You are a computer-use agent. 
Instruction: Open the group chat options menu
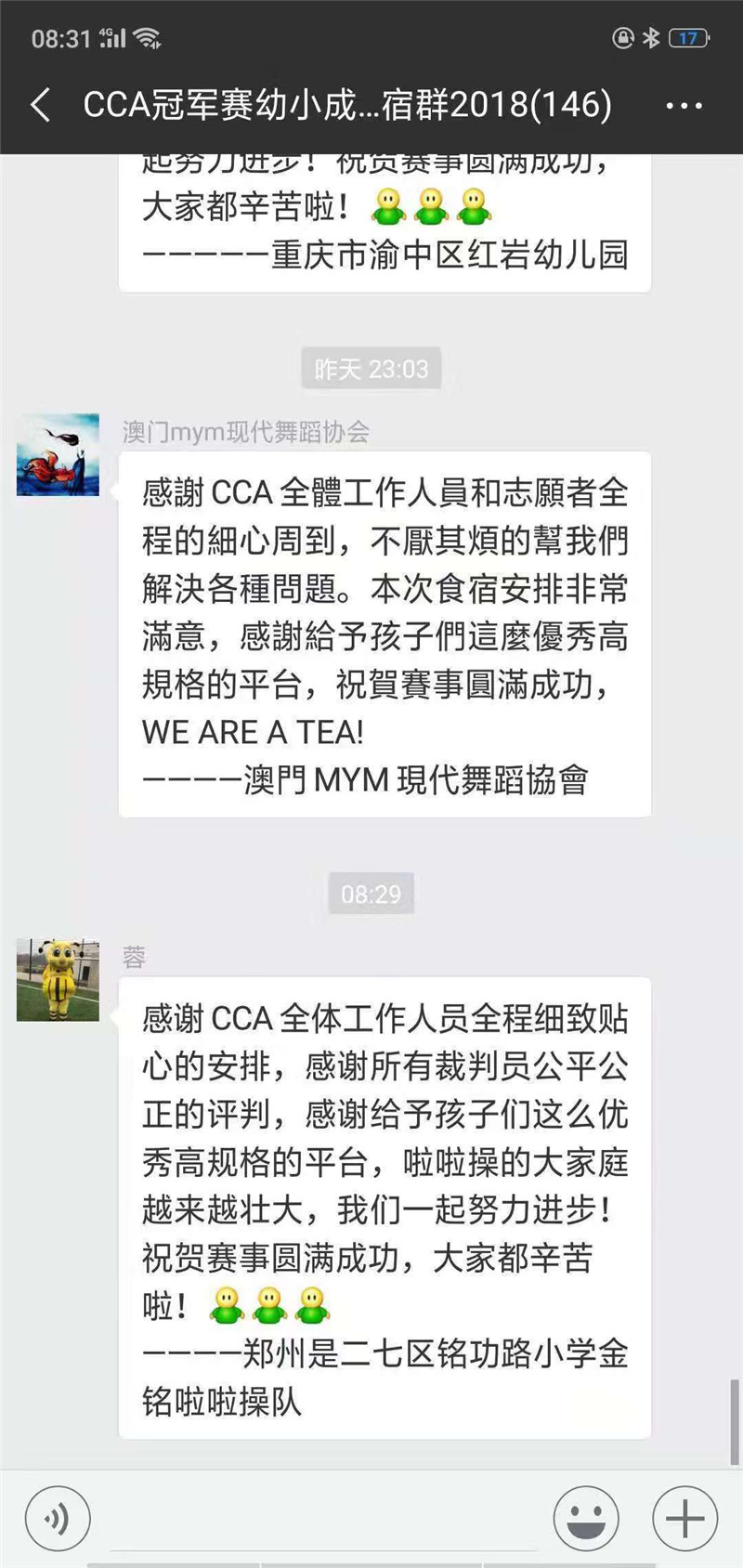pos(684,106)
